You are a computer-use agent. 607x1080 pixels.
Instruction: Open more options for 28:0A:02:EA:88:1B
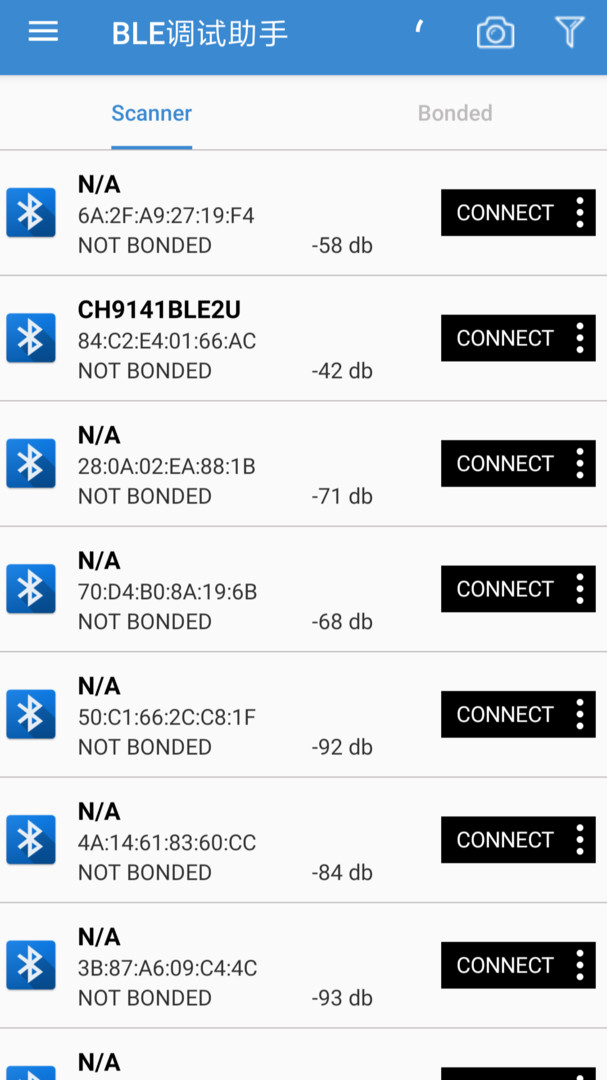click(x=580, y=464)
